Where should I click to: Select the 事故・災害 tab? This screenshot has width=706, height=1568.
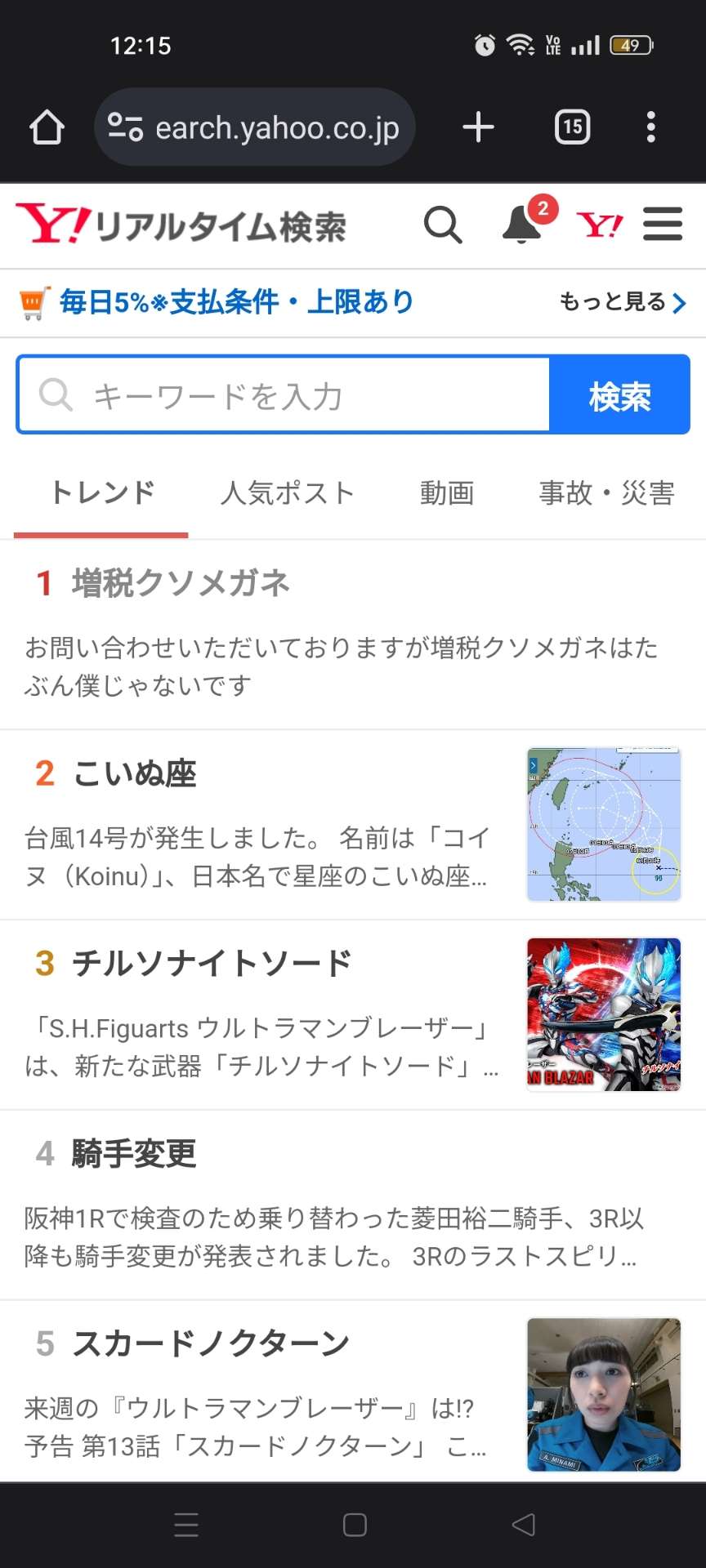point(606,493)
